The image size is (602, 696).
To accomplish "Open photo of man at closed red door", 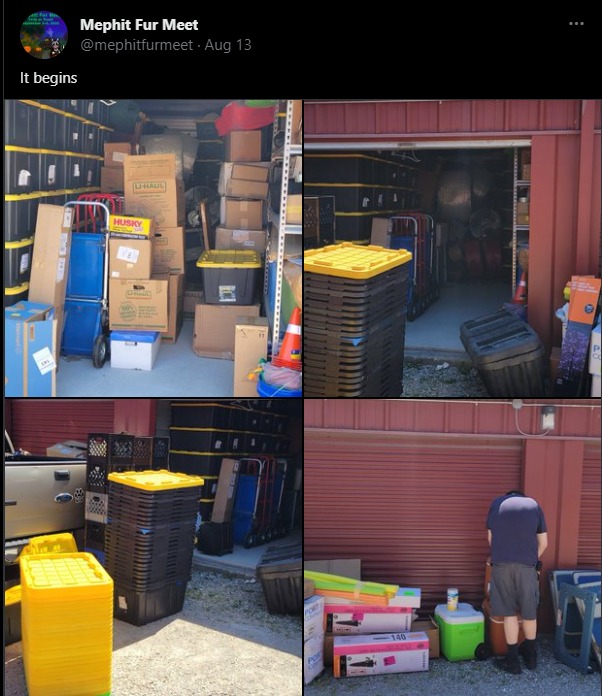I will coord(452,547).
